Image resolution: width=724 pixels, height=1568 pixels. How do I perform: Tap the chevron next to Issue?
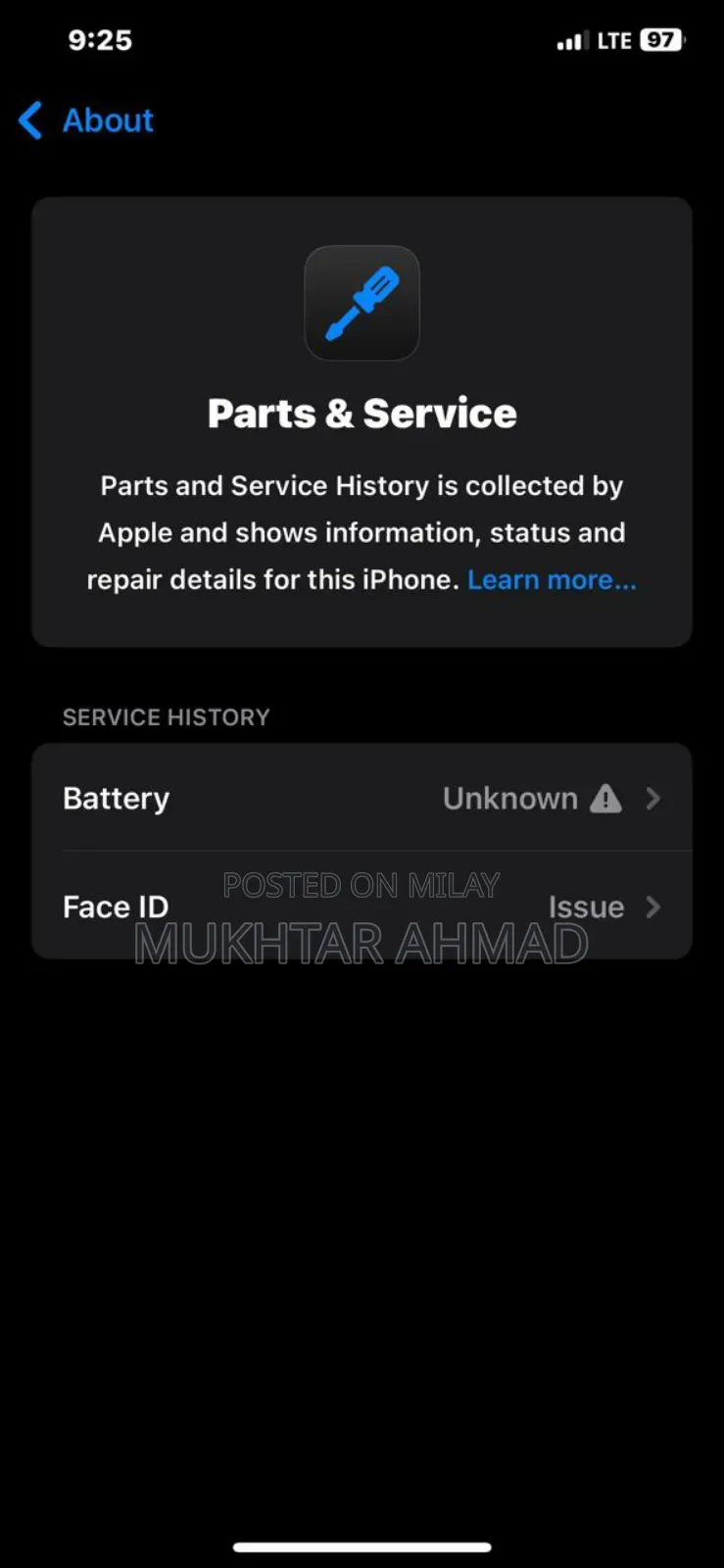[x=652, y=906]
